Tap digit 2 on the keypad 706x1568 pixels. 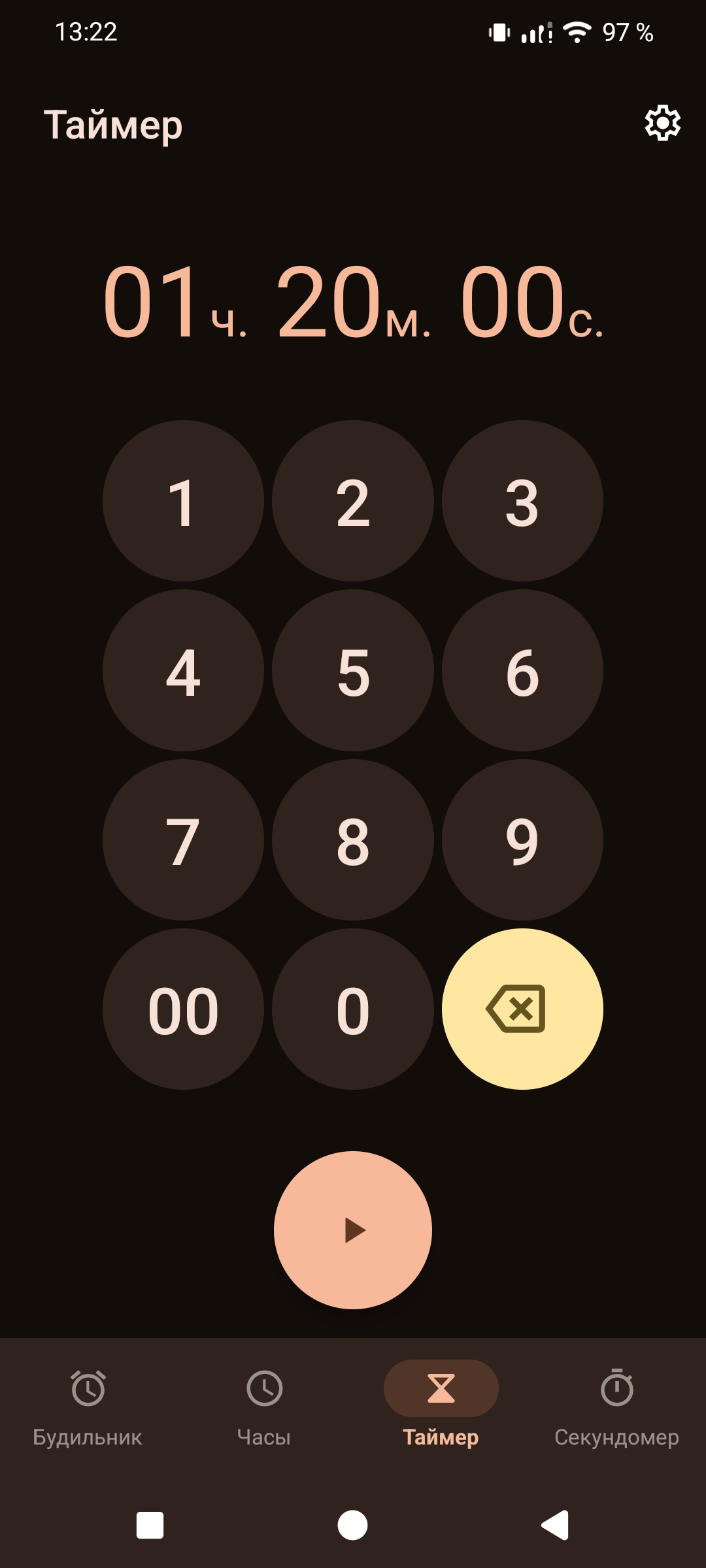click(x=353, y=501)
